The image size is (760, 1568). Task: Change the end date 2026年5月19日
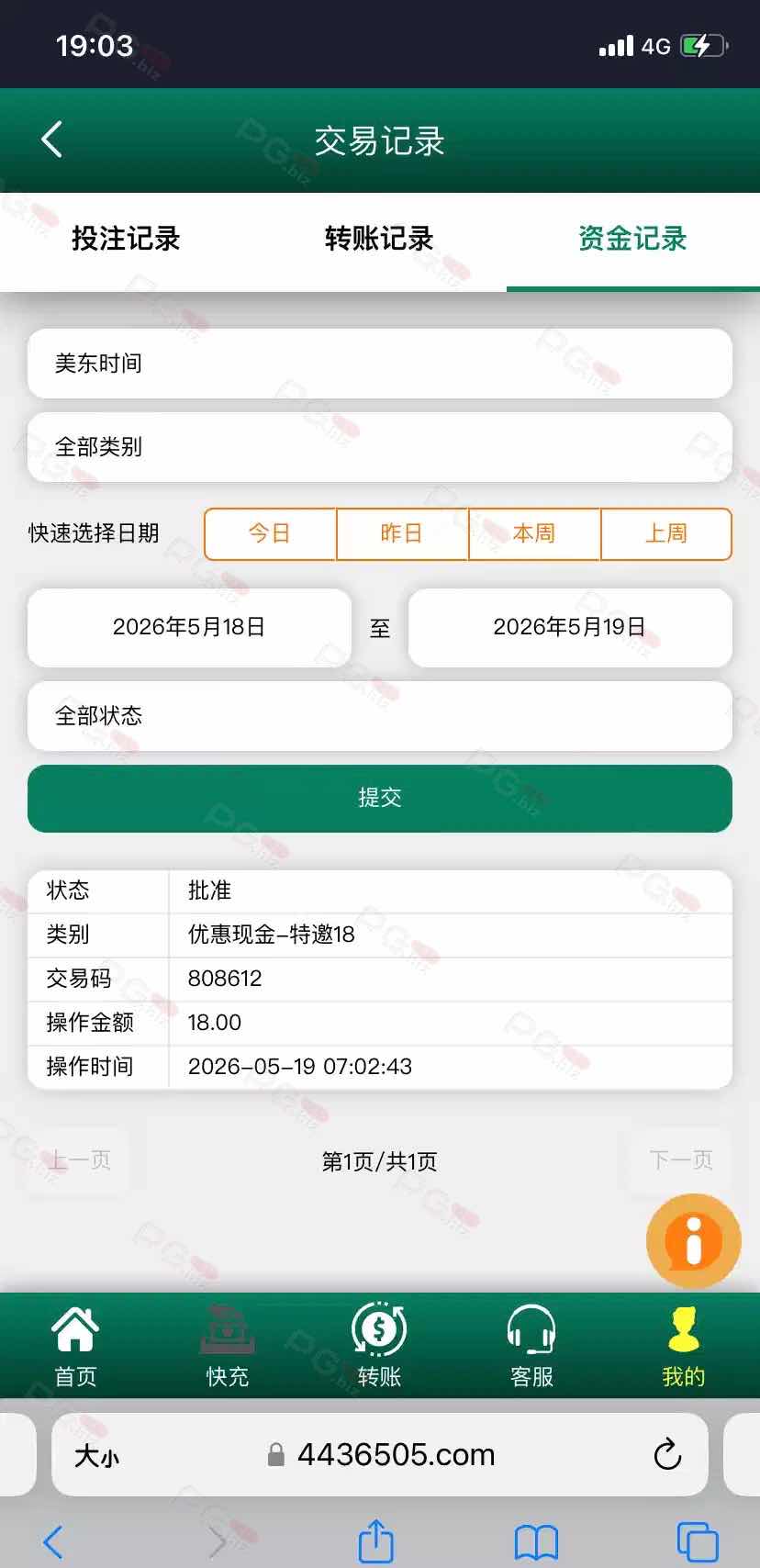pyautogui.click(x=570, y=627)
